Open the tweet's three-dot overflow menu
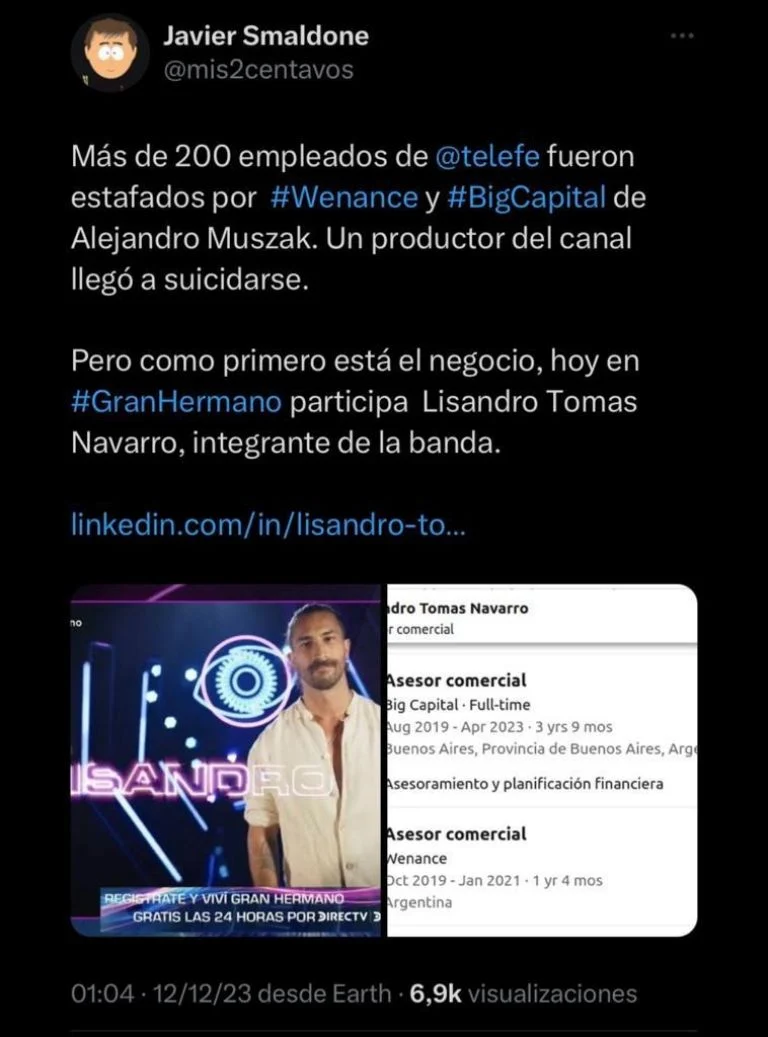 point(682,37)
